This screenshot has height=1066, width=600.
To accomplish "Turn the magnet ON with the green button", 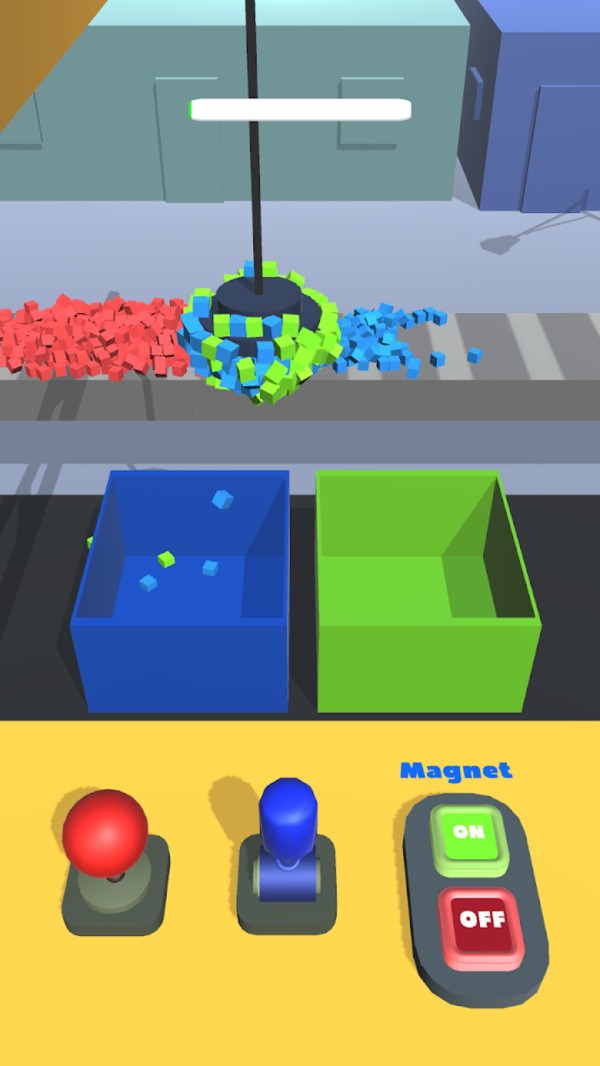I will [466, 832].
